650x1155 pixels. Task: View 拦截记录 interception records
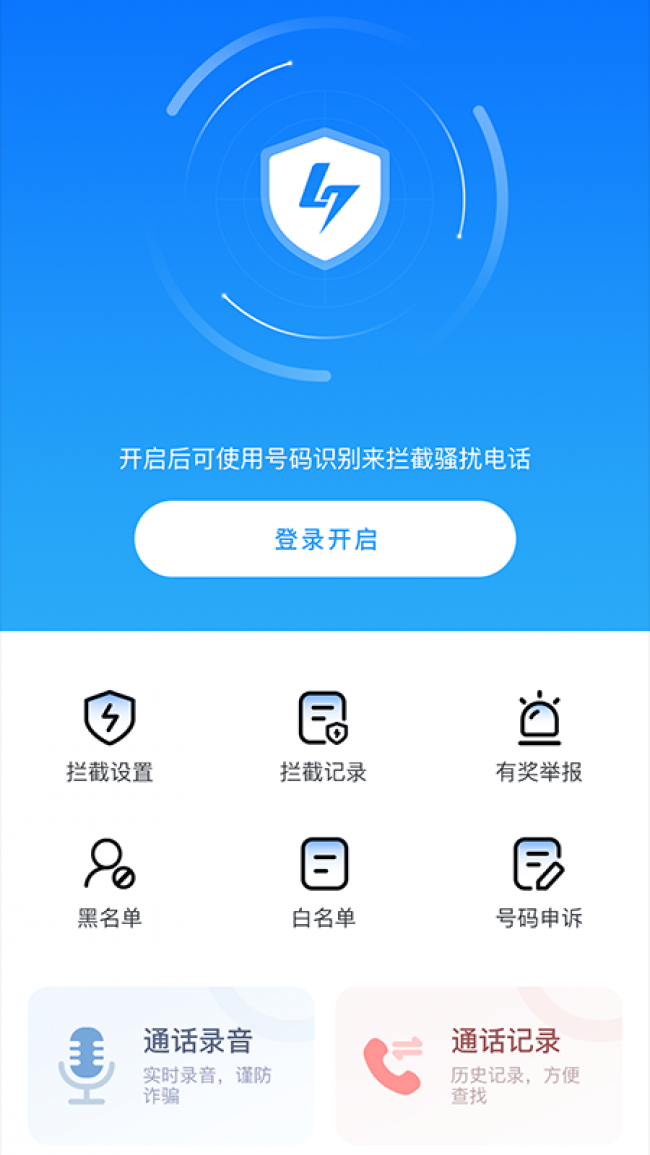[323, 736]
